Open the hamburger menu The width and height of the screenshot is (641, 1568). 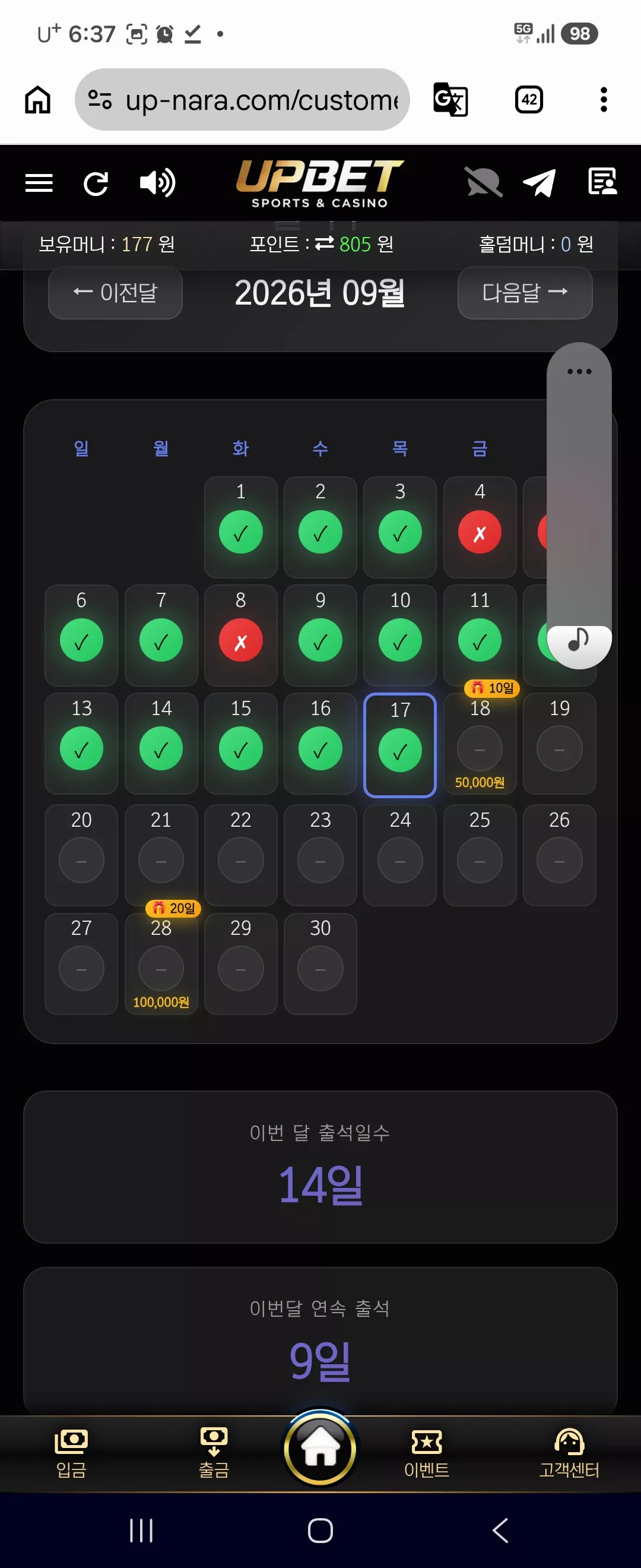click(x=39, y=182)
